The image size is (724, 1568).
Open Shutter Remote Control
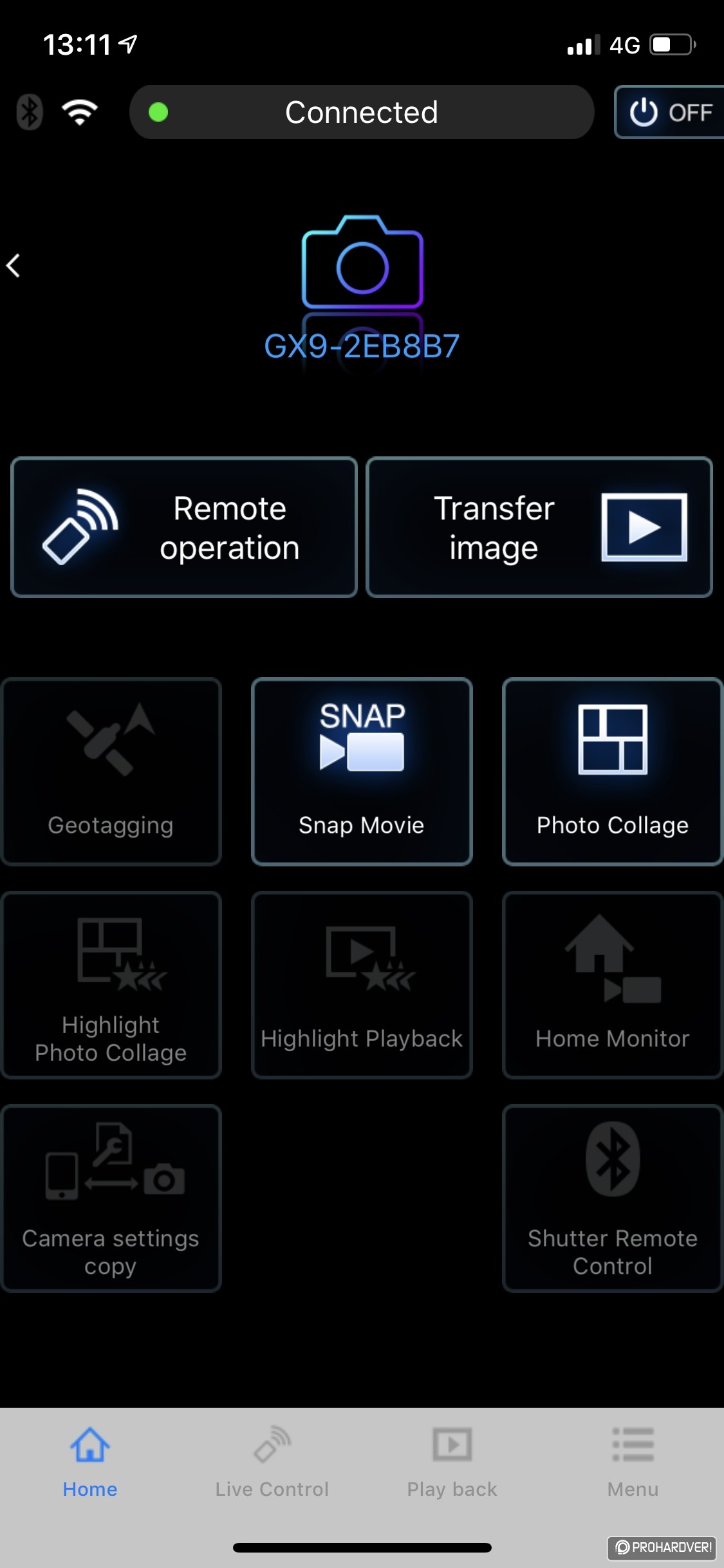[613, 1199]
